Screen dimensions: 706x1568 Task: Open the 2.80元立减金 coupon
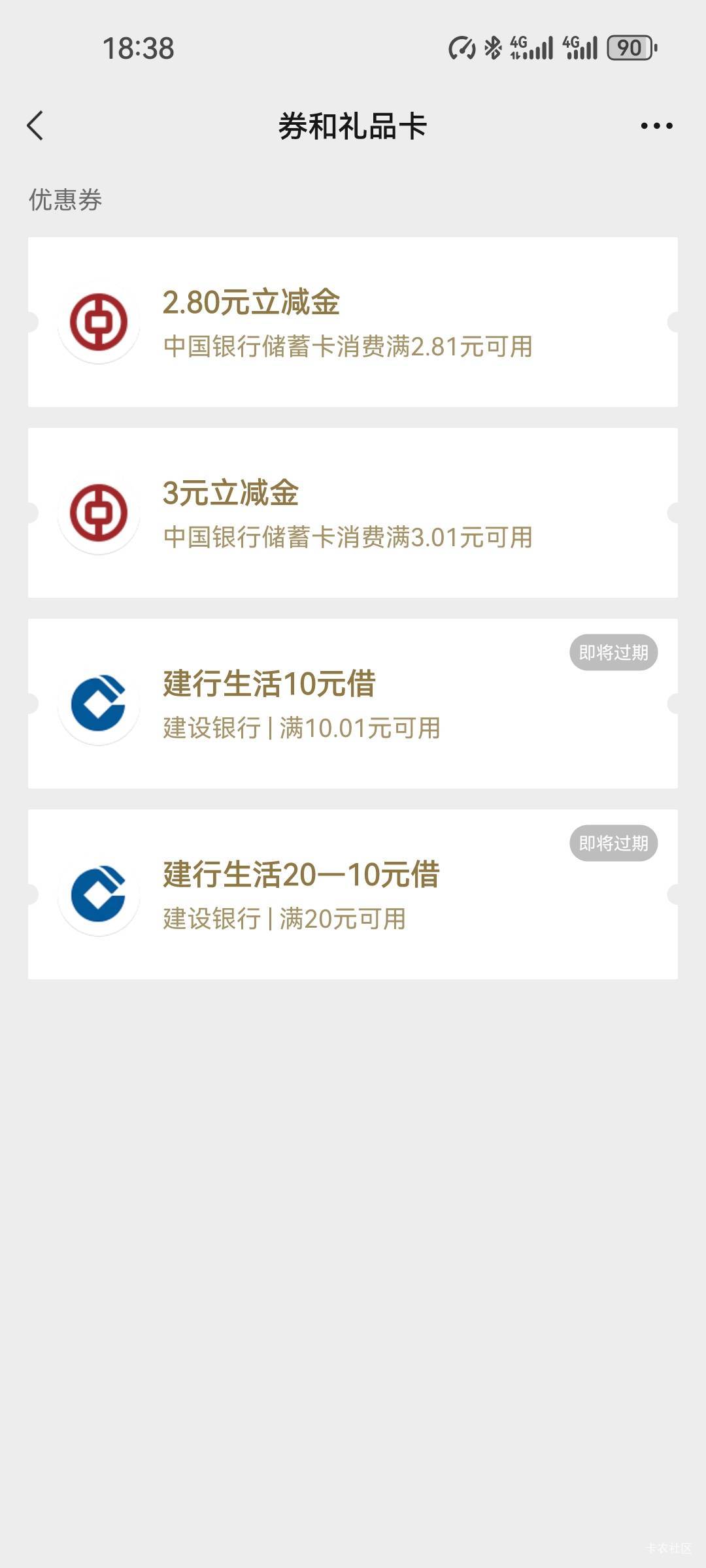(x=352, y=322)
